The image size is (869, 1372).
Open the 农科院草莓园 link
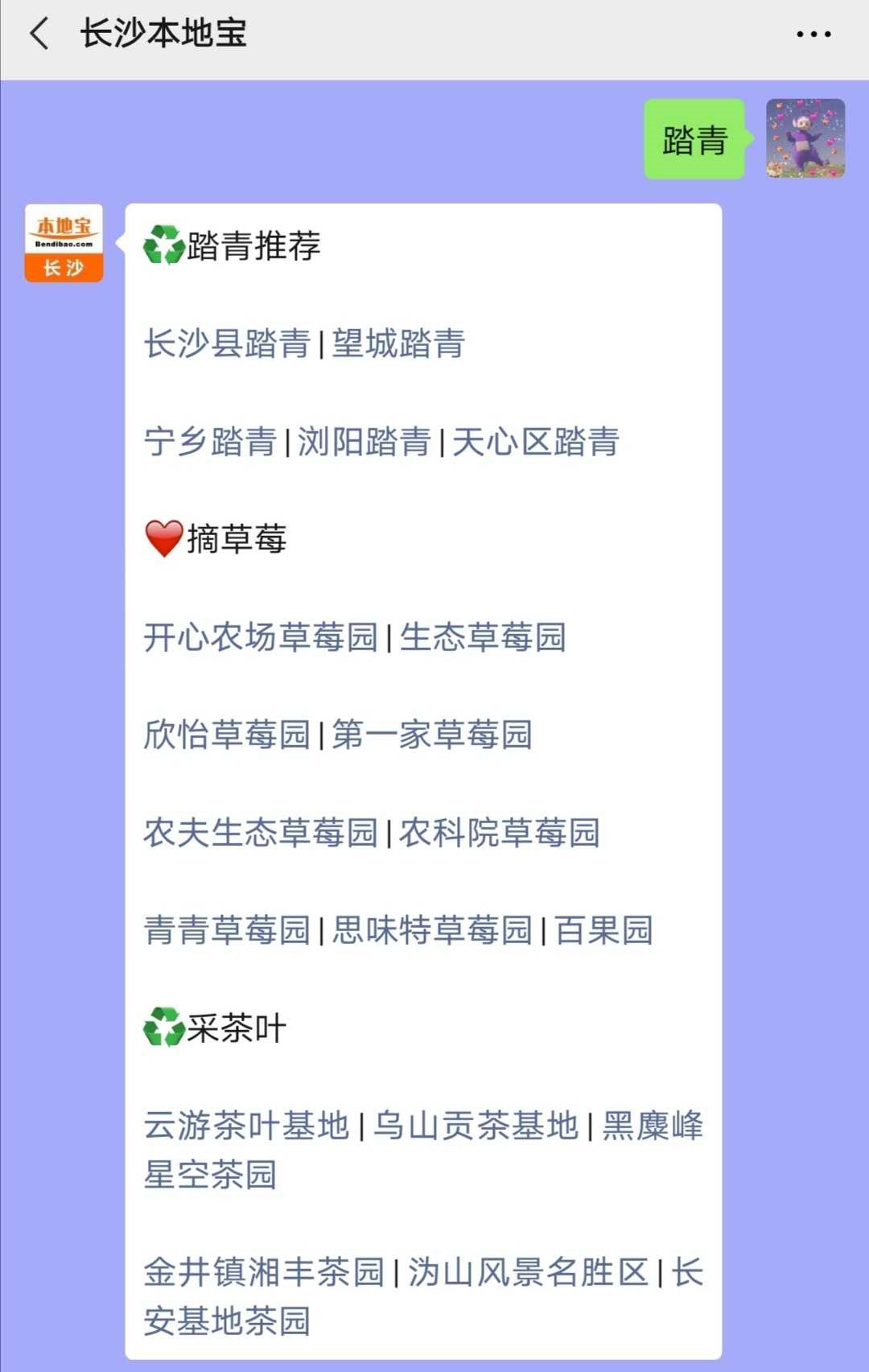(500, 833)
